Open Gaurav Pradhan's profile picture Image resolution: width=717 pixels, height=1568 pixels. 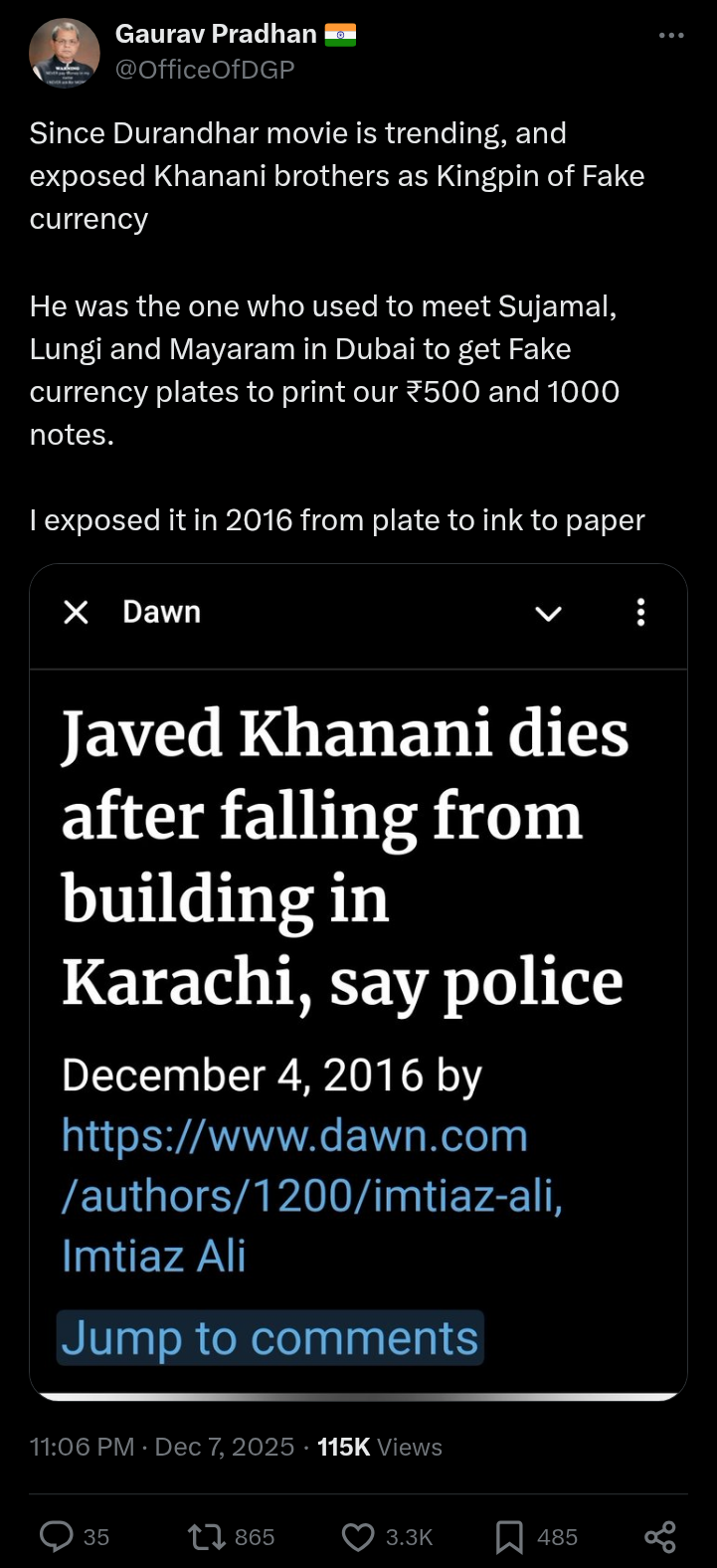click(64, 52)
